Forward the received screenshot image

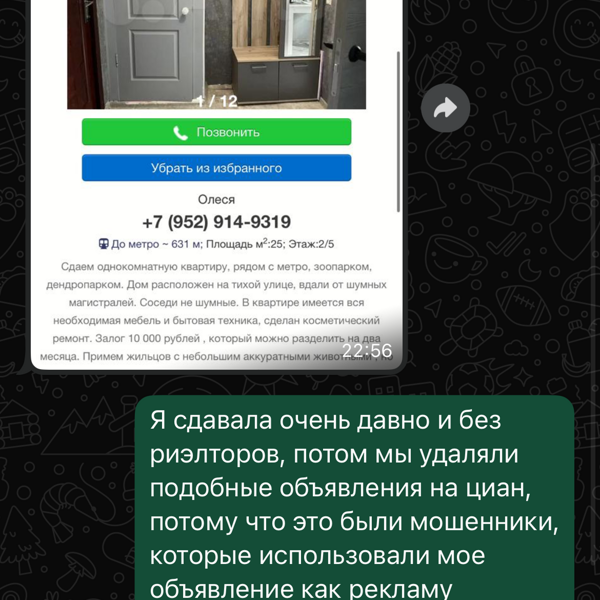coord(445,108)
